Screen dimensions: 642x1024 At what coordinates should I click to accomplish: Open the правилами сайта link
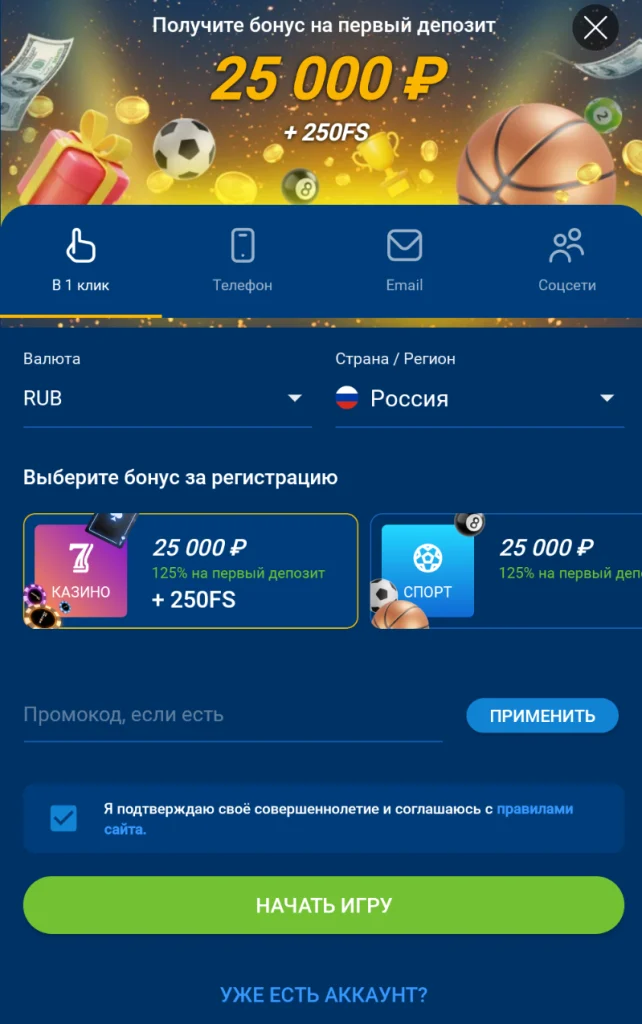coord(535,809)
